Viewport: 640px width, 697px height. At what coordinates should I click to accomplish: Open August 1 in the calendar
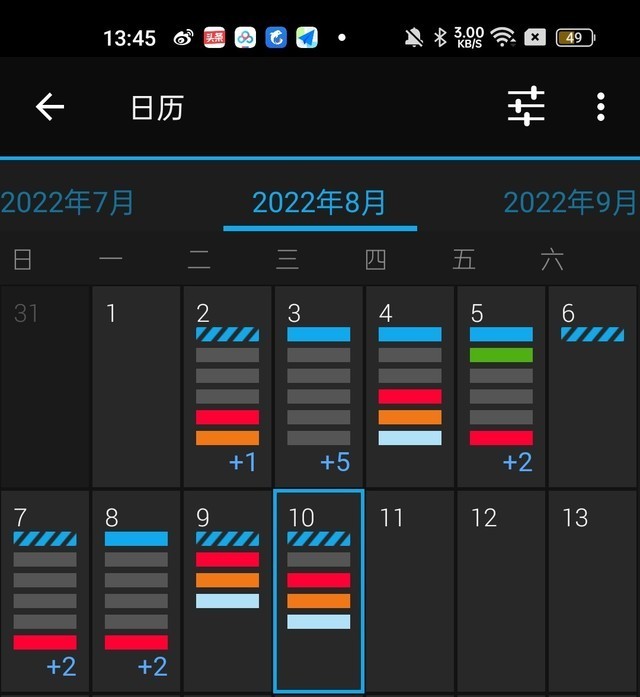pyautogui.click(x=136, y=387)
